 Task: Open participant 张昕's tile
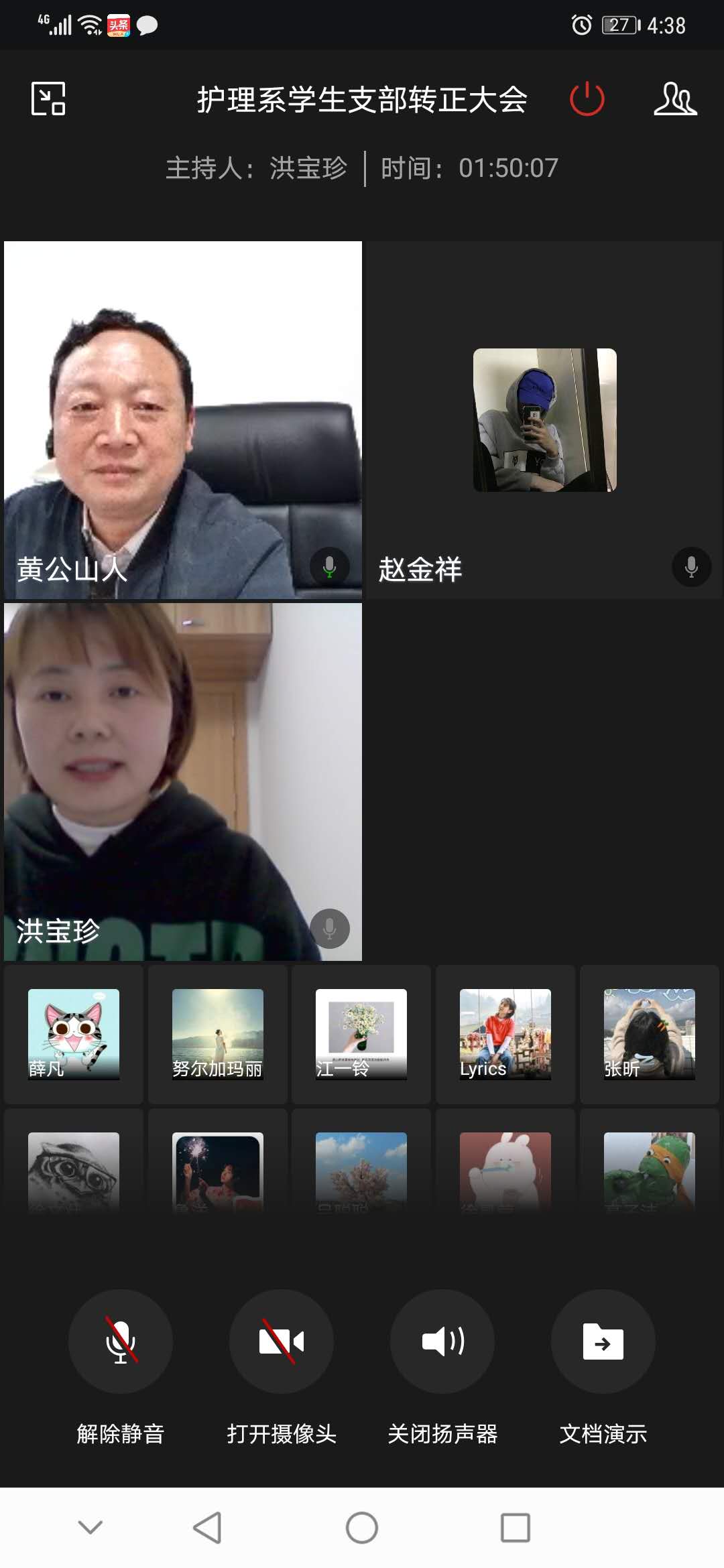click(x=649, y=1034)
